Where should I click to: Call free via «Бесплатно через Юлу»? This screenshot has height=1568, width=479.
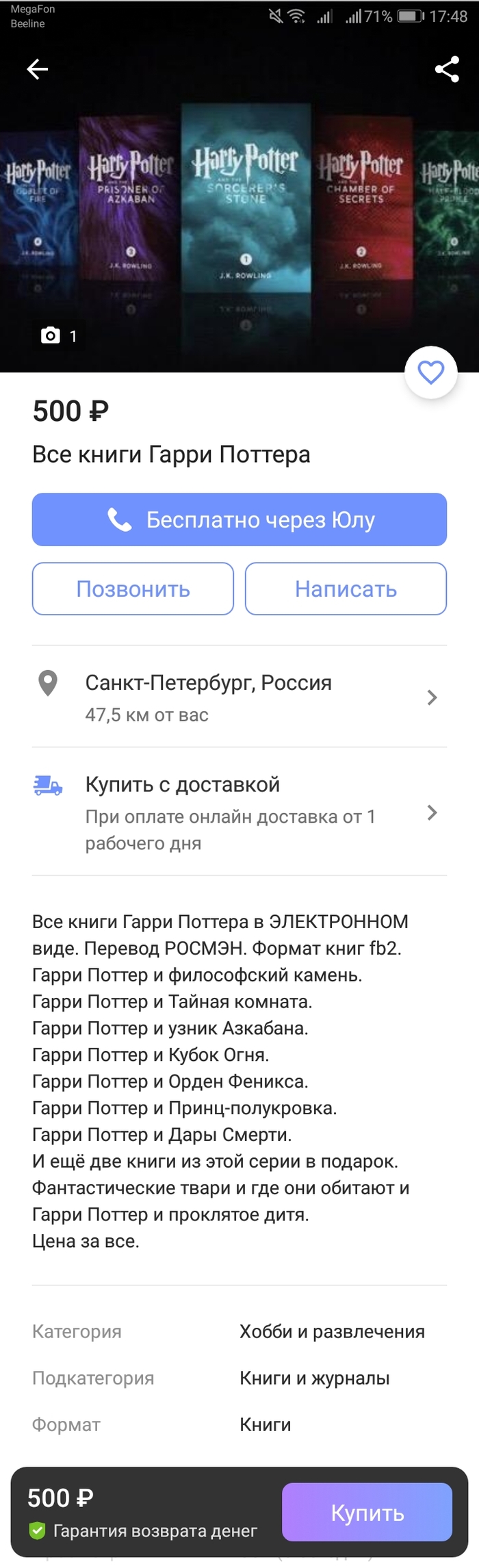click(x=239, y=520)
